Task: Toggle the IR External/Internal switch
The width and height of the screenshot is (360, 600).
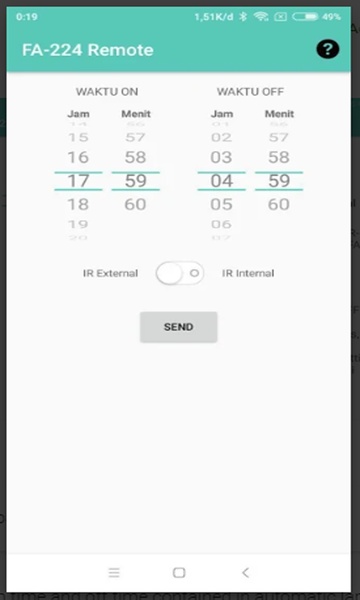Action: [x=179, y=273]
